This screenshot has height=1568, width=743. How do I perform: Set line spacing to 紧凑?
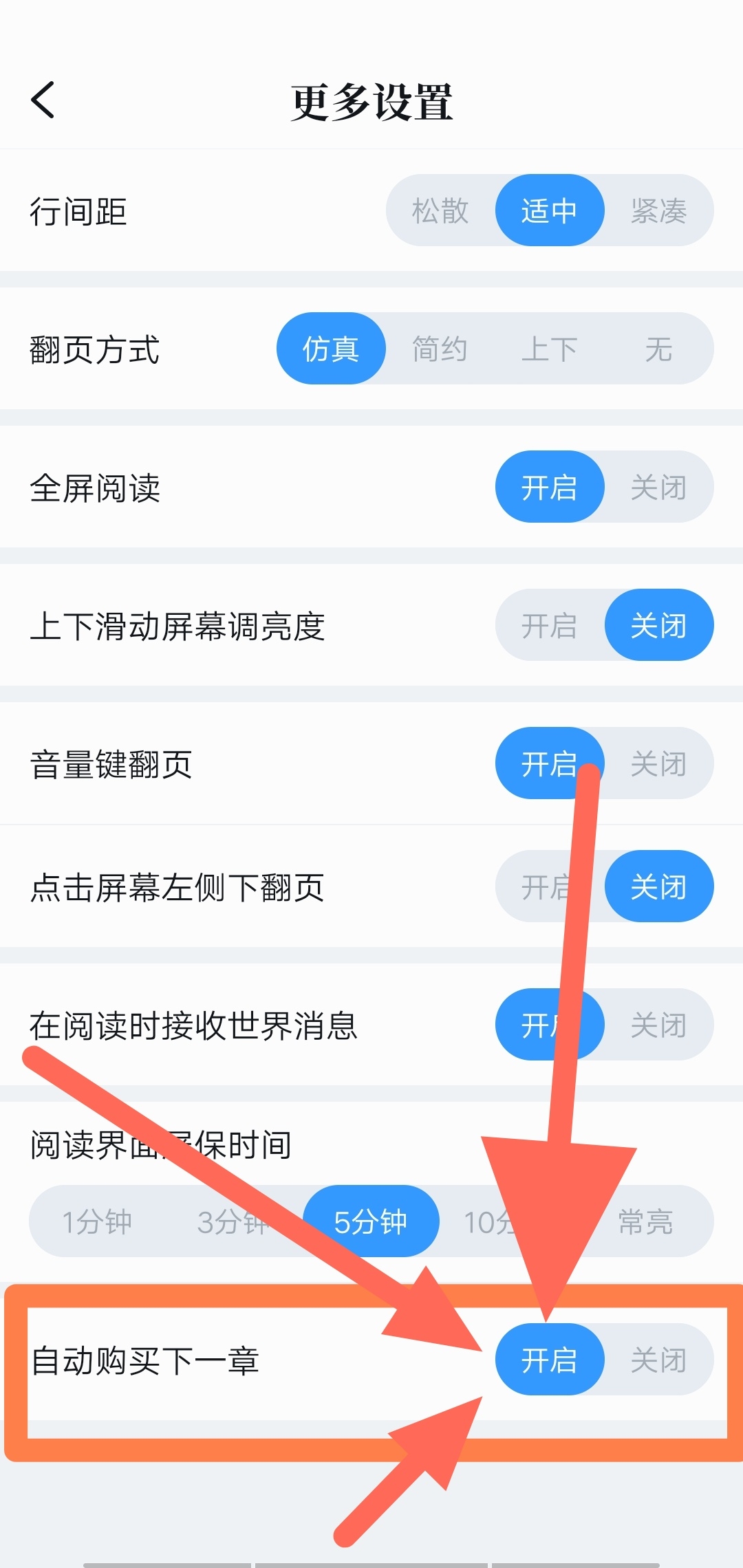tap(659, 210)
